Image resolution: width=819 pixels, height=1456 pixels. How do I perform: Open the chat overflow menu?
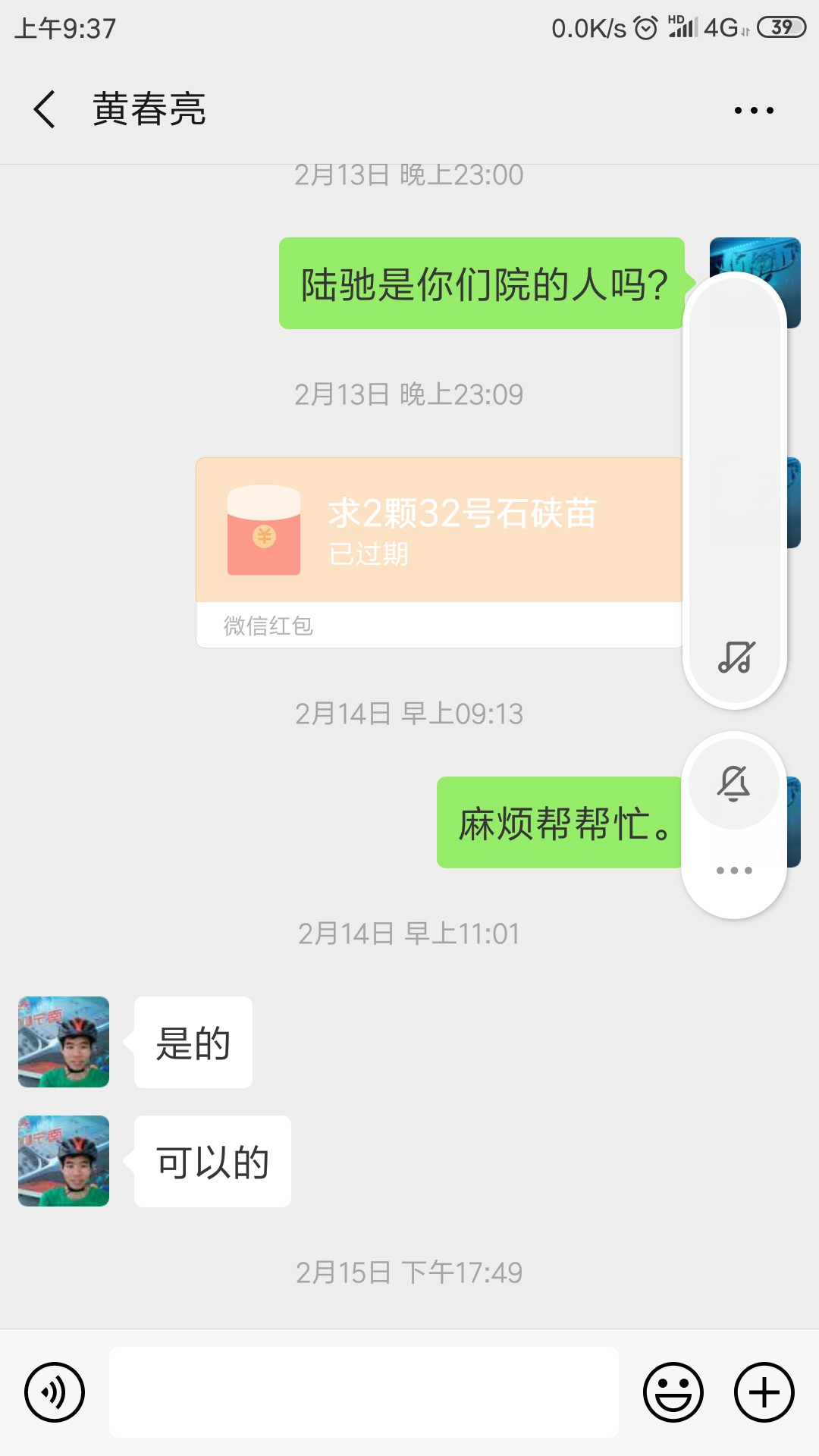coord(754,111)
